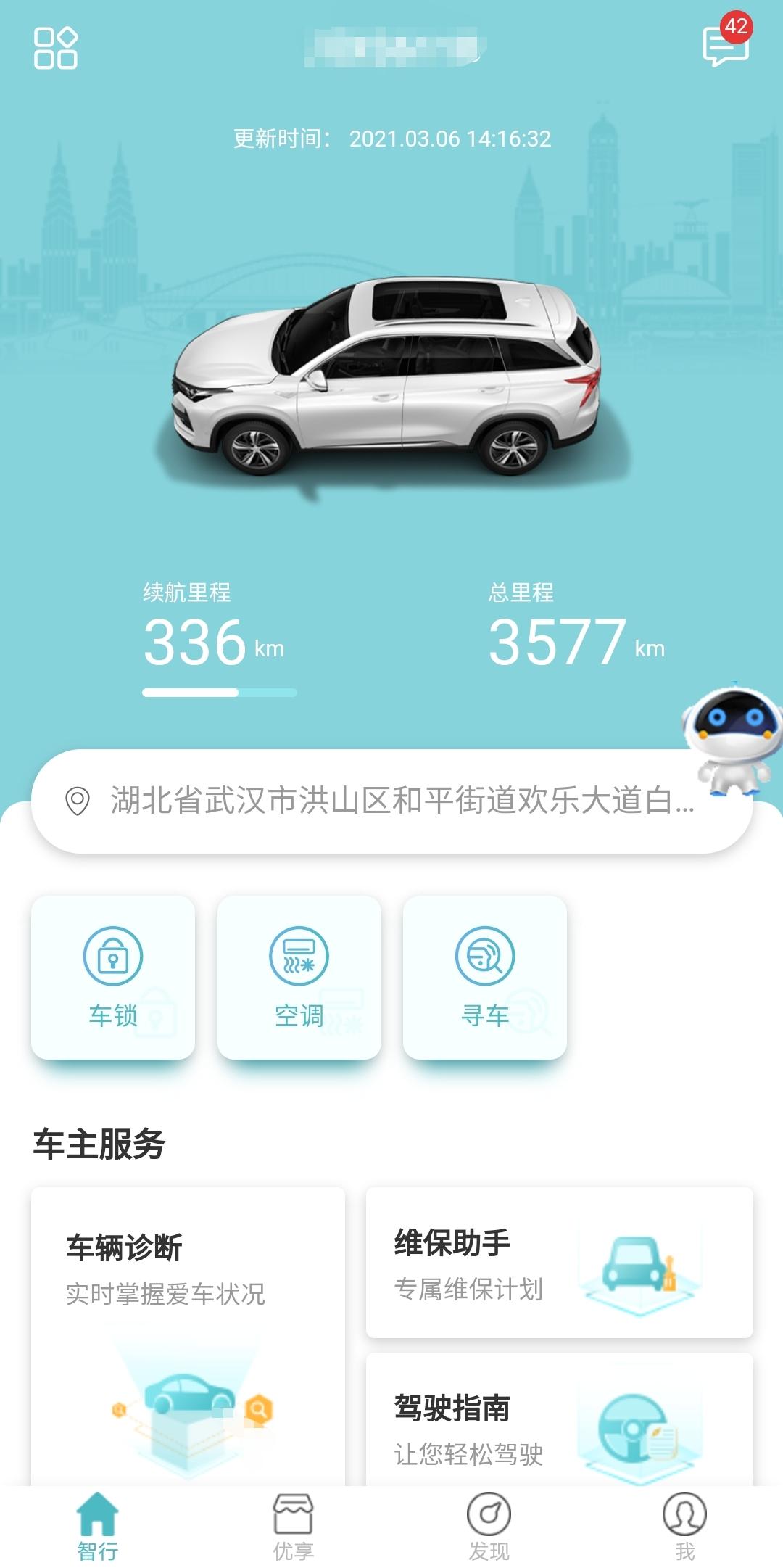Open the 车辆诊断 vehicle diagnosis card
Screen dimensions: 783x1568
(188, 1336)
